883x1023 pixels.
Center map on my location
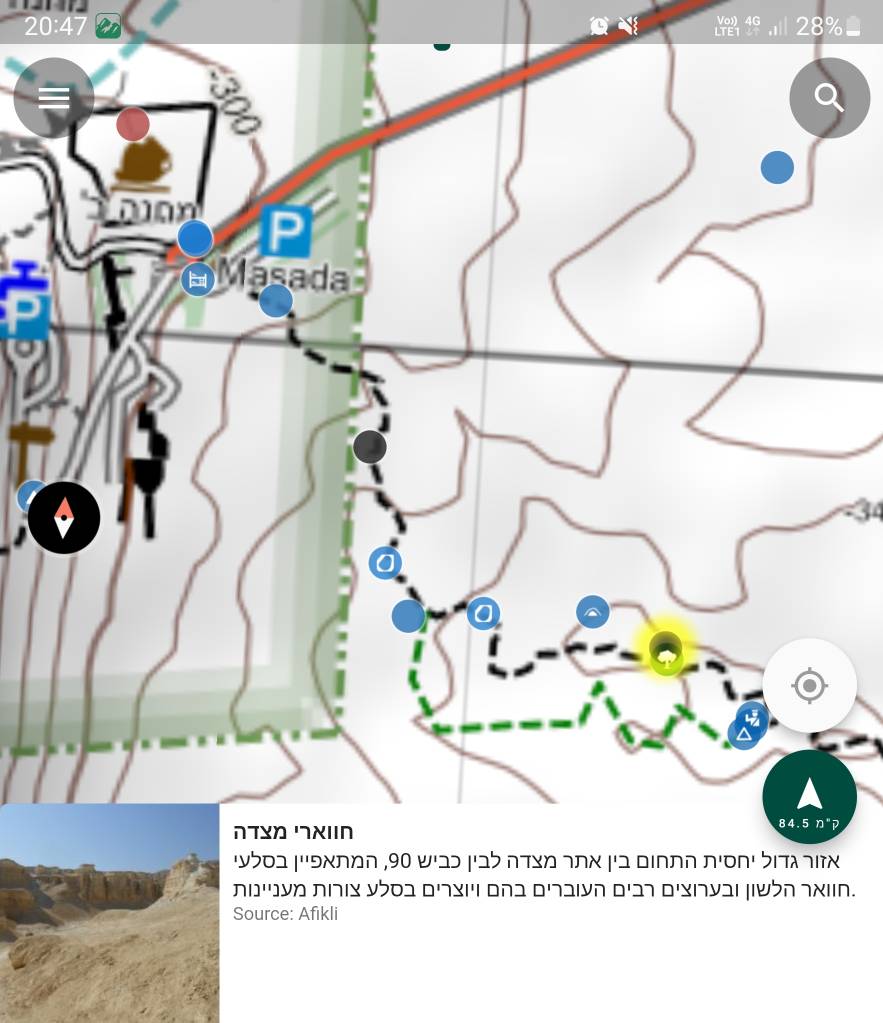(809, 686)
